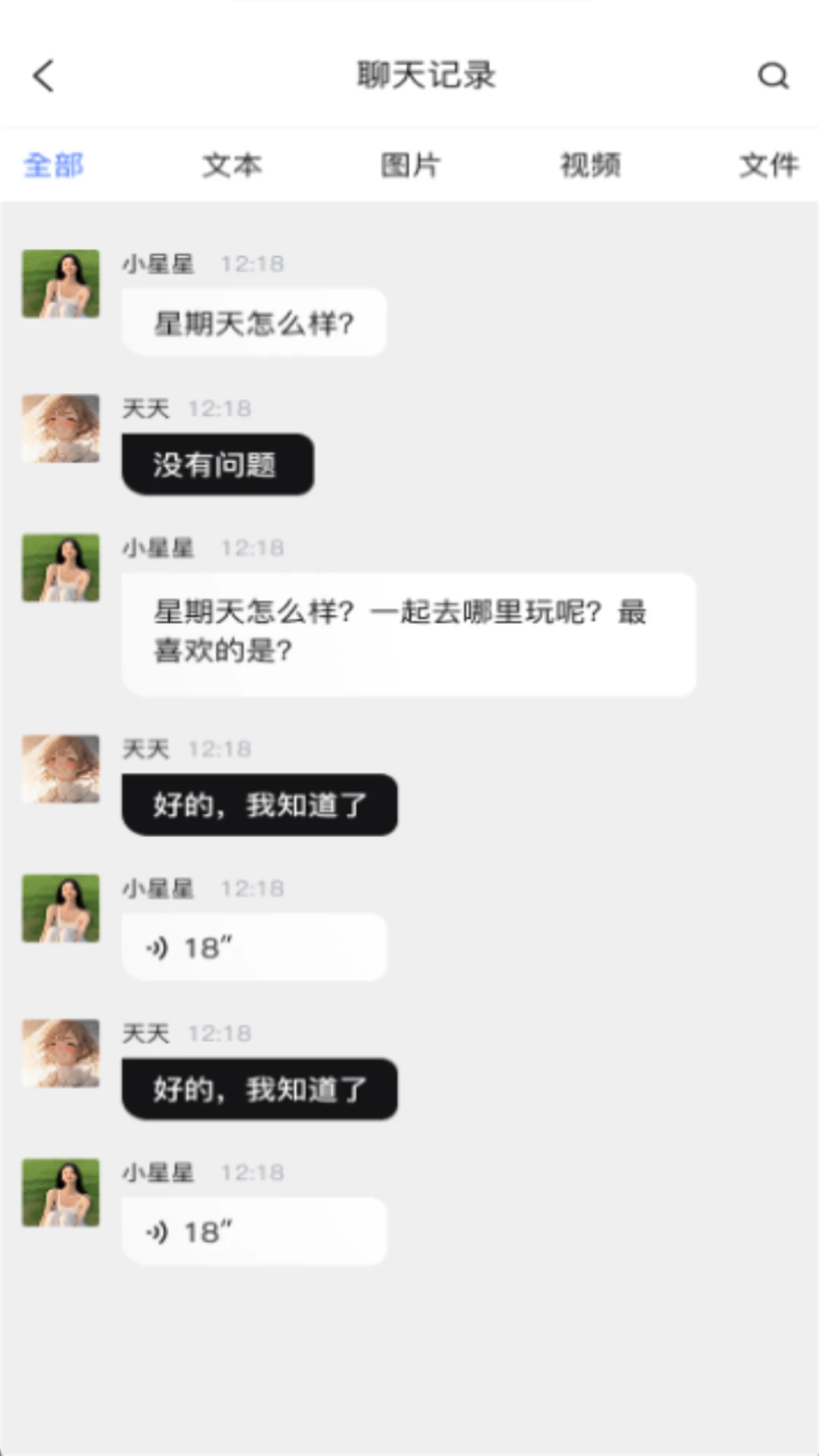Tap the 没有问题 message bubble
The image size is (819, 1456).
coord(217,465)
